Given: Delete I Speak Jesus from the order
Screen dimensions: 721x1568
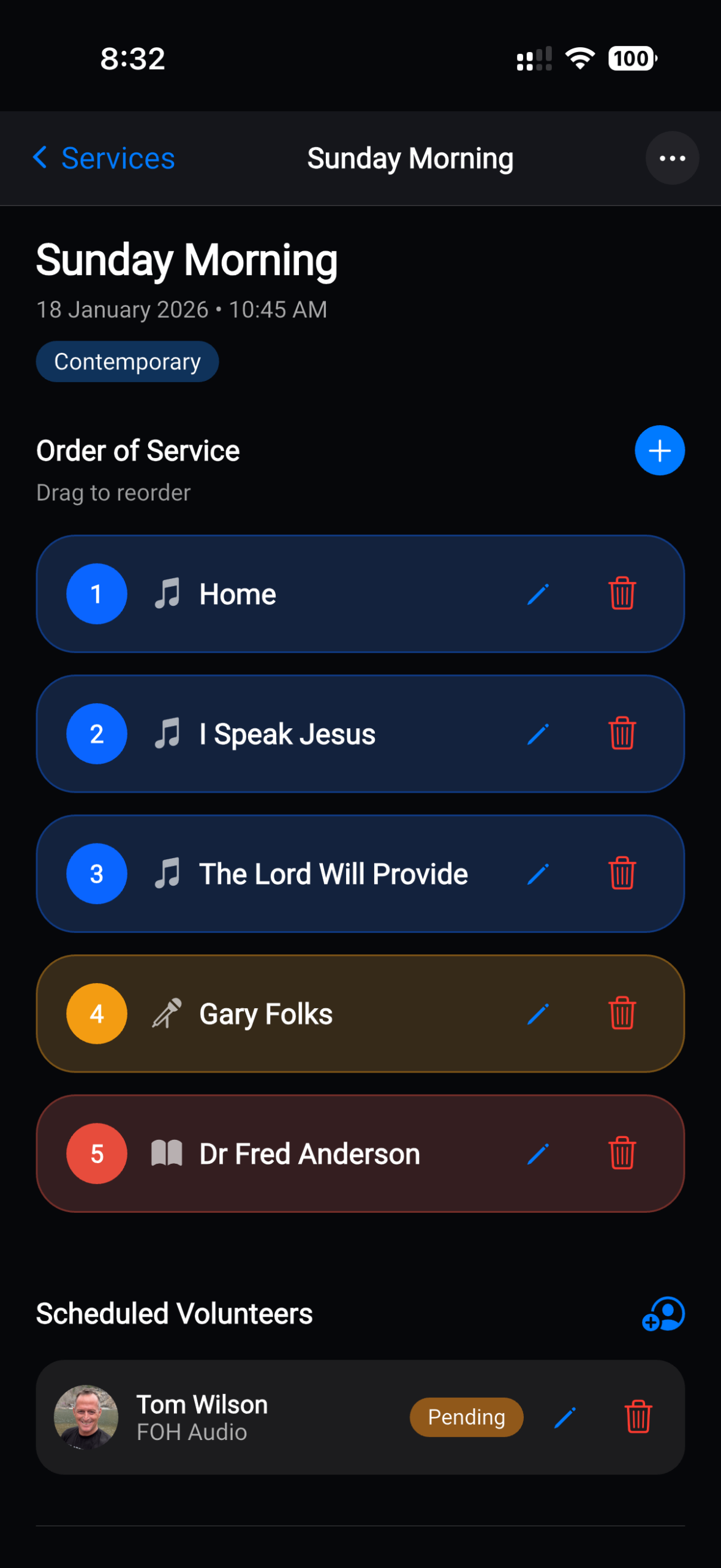Looking at the screenshot, I should pos(622,733).
